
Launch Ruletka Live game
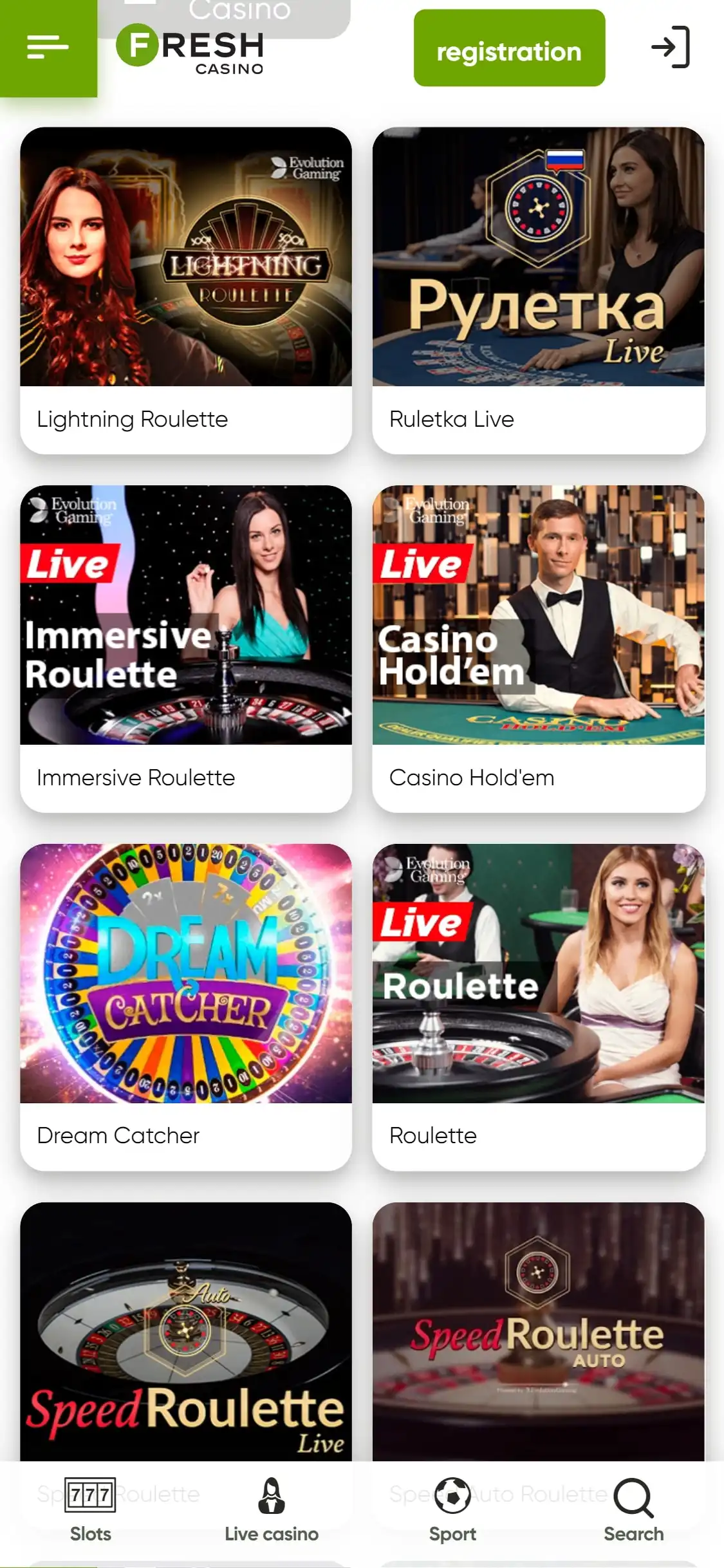pos(538,290)
